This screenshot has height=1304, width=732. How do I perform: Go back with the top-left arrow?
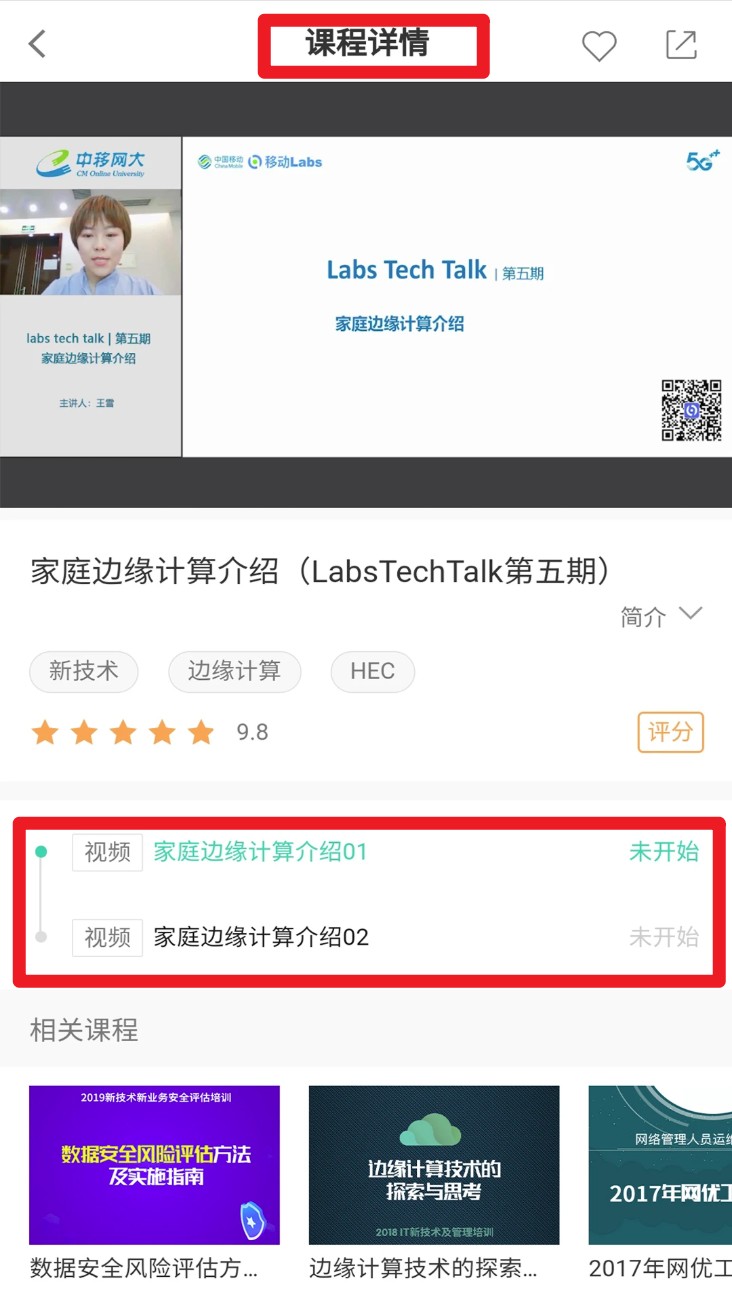pyautogui.click(x=37, y=44)
